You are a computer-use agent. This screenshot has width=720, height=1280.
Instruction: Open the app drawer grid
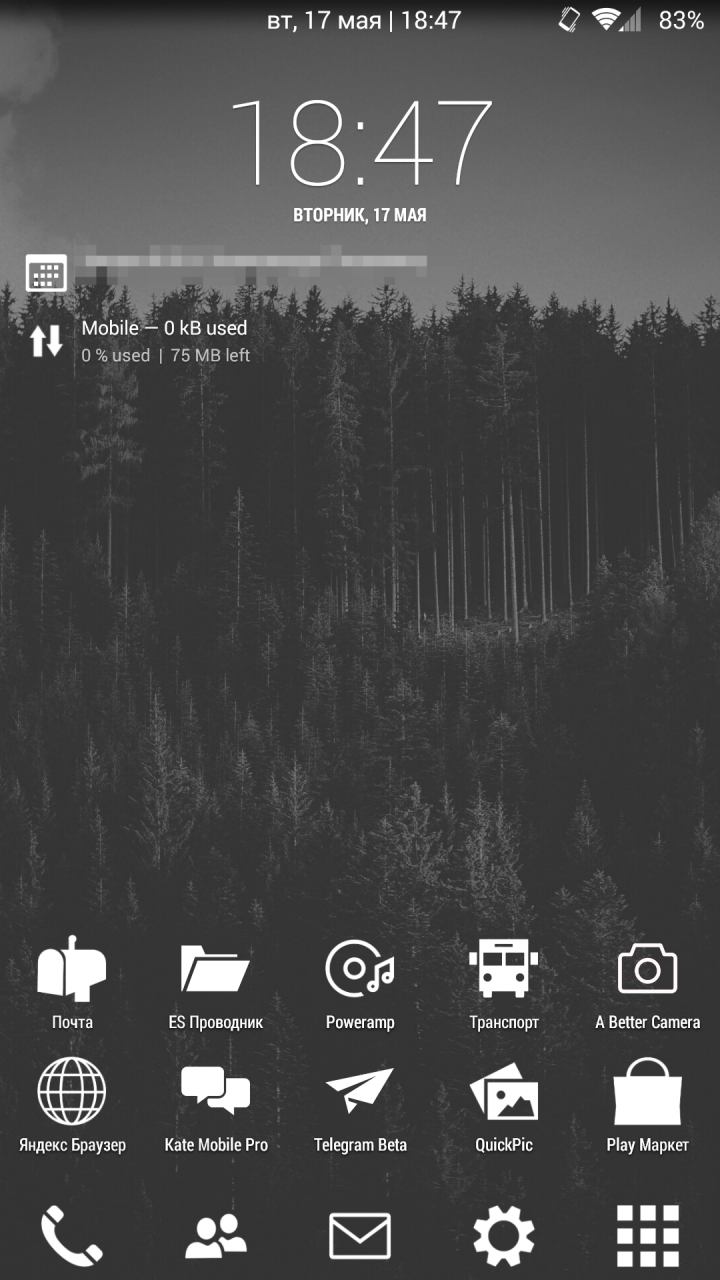pyautogui.click(x=648, y=1236)
